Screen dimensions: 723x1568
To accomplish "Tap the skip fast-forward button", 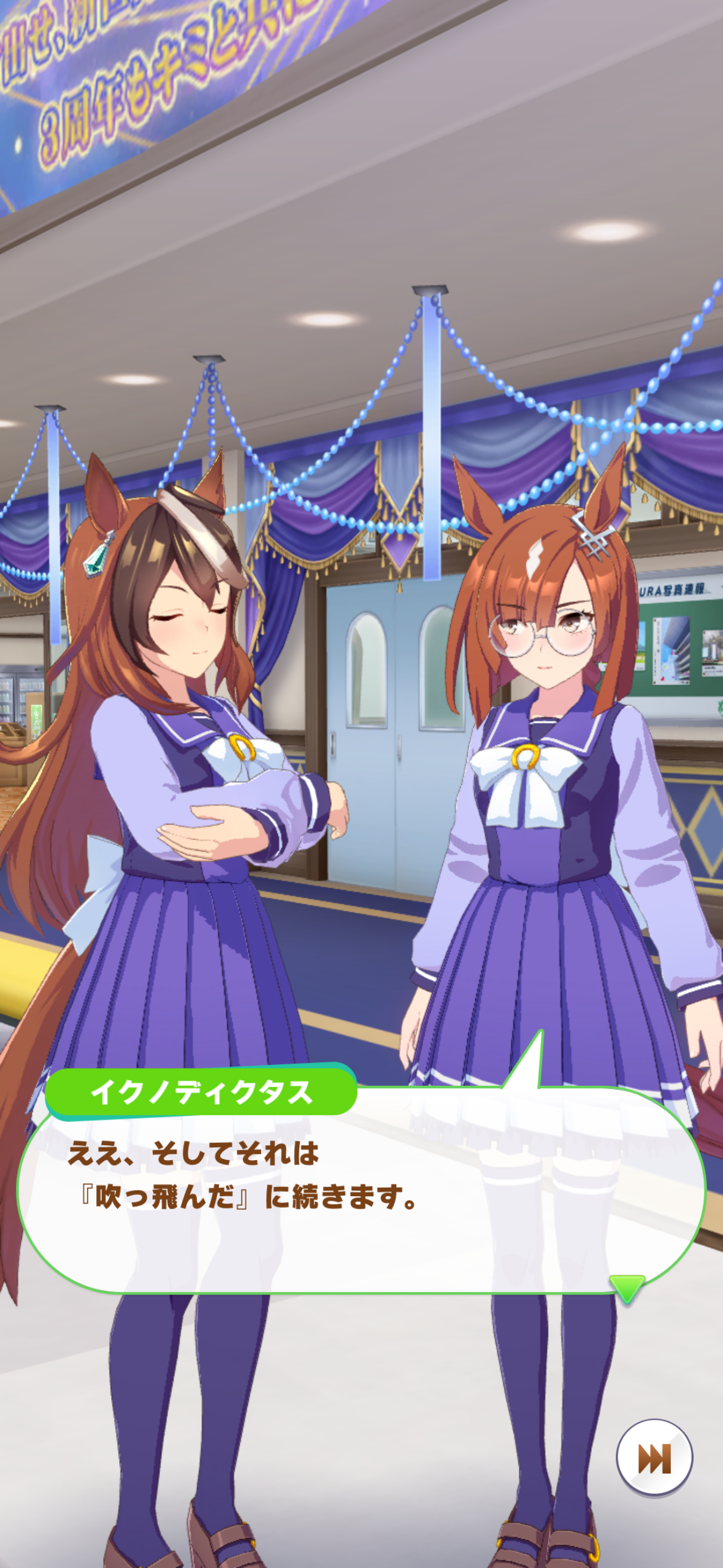I will [654, 1458].
